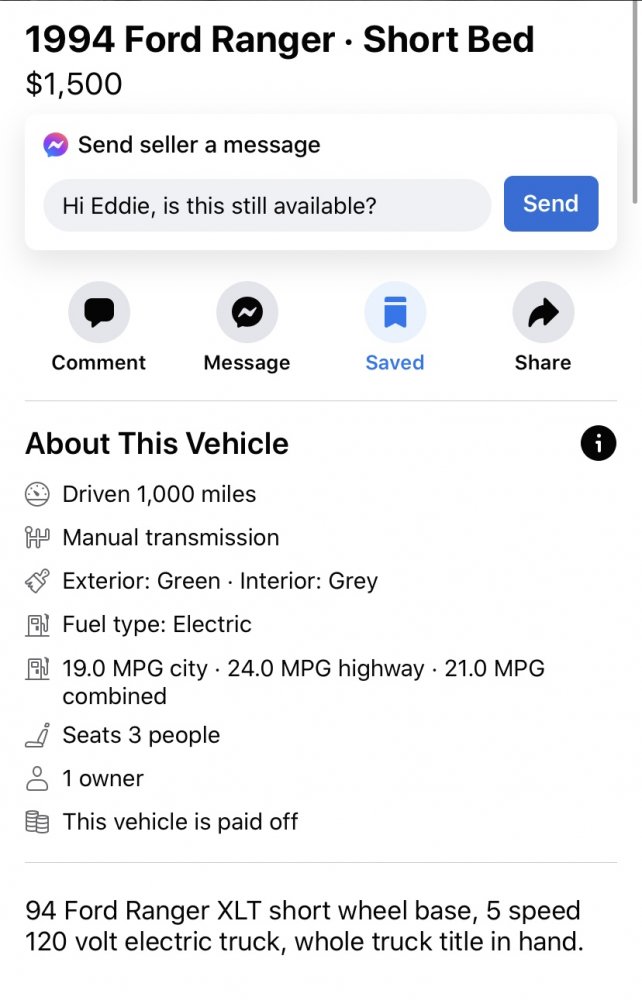Comment on this Ford Ranger listing

99,314
